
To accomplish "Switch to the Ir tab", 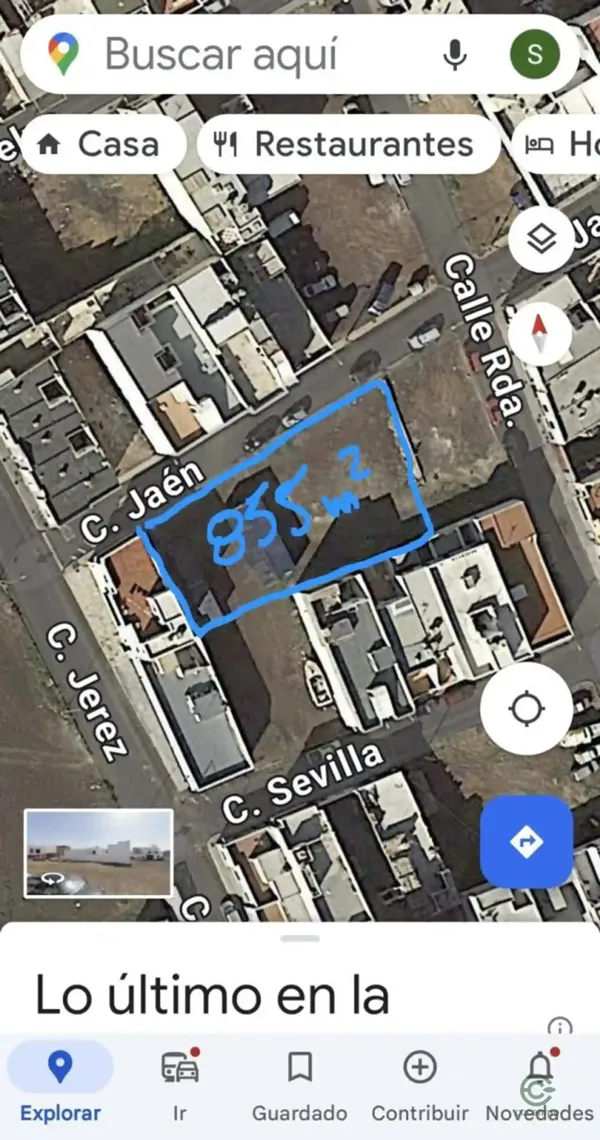I will point(180,1084).
